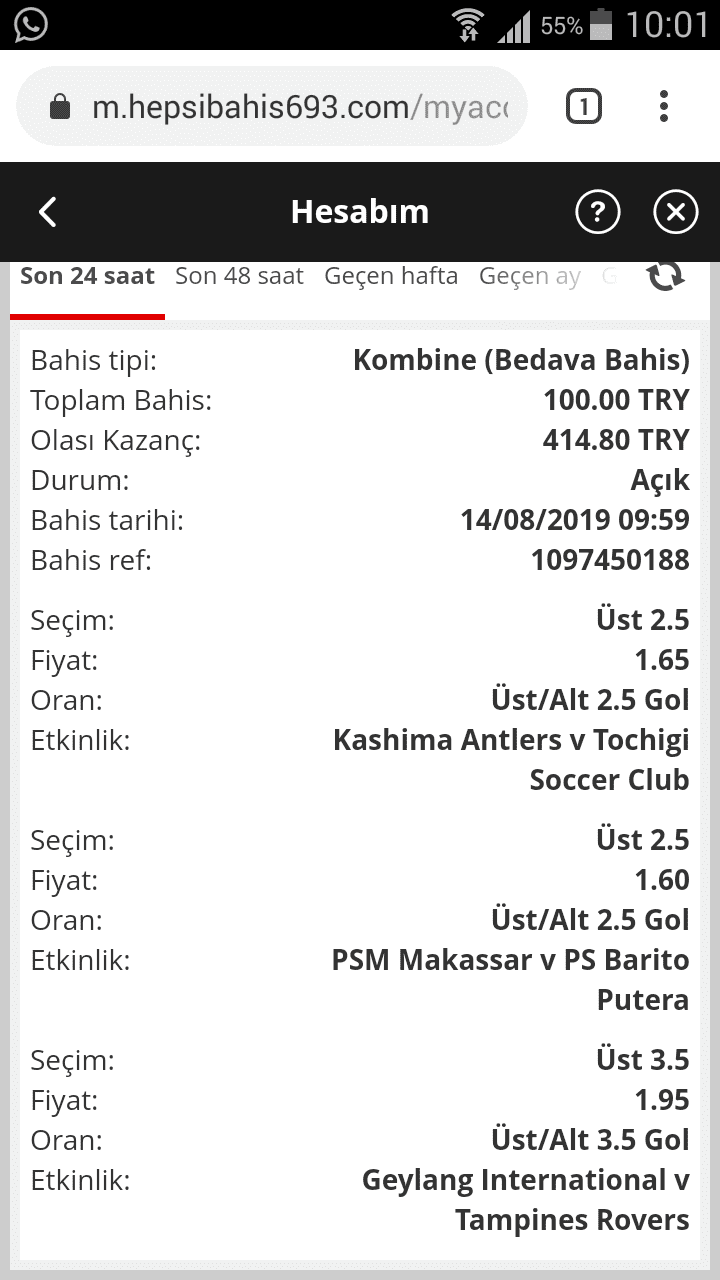The image size is (720, 1280).
Task: Switch to the Geçen hafta tab
Action: point(391,276)
